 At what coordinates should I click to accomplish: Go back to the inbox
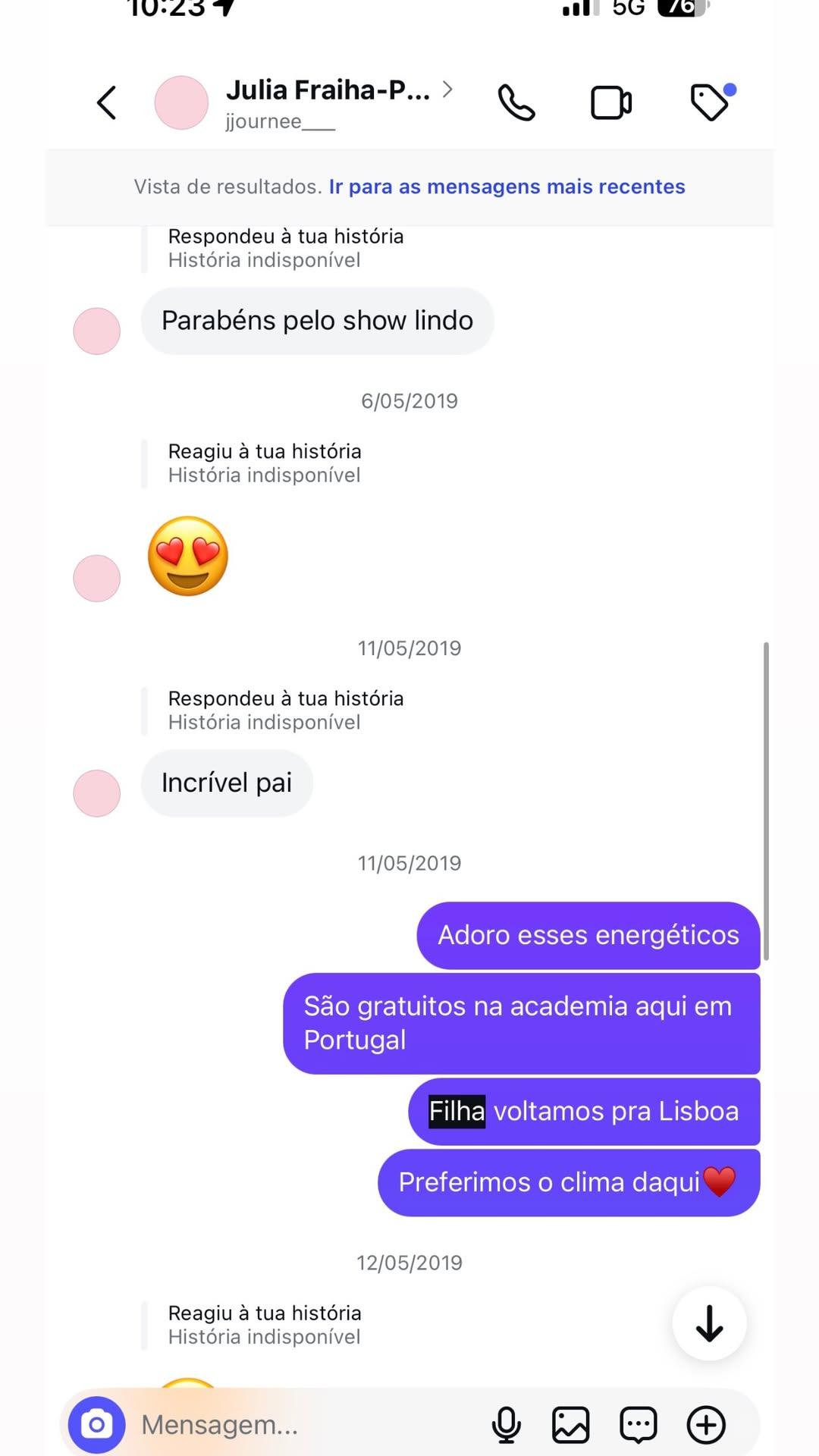point(107,103)
